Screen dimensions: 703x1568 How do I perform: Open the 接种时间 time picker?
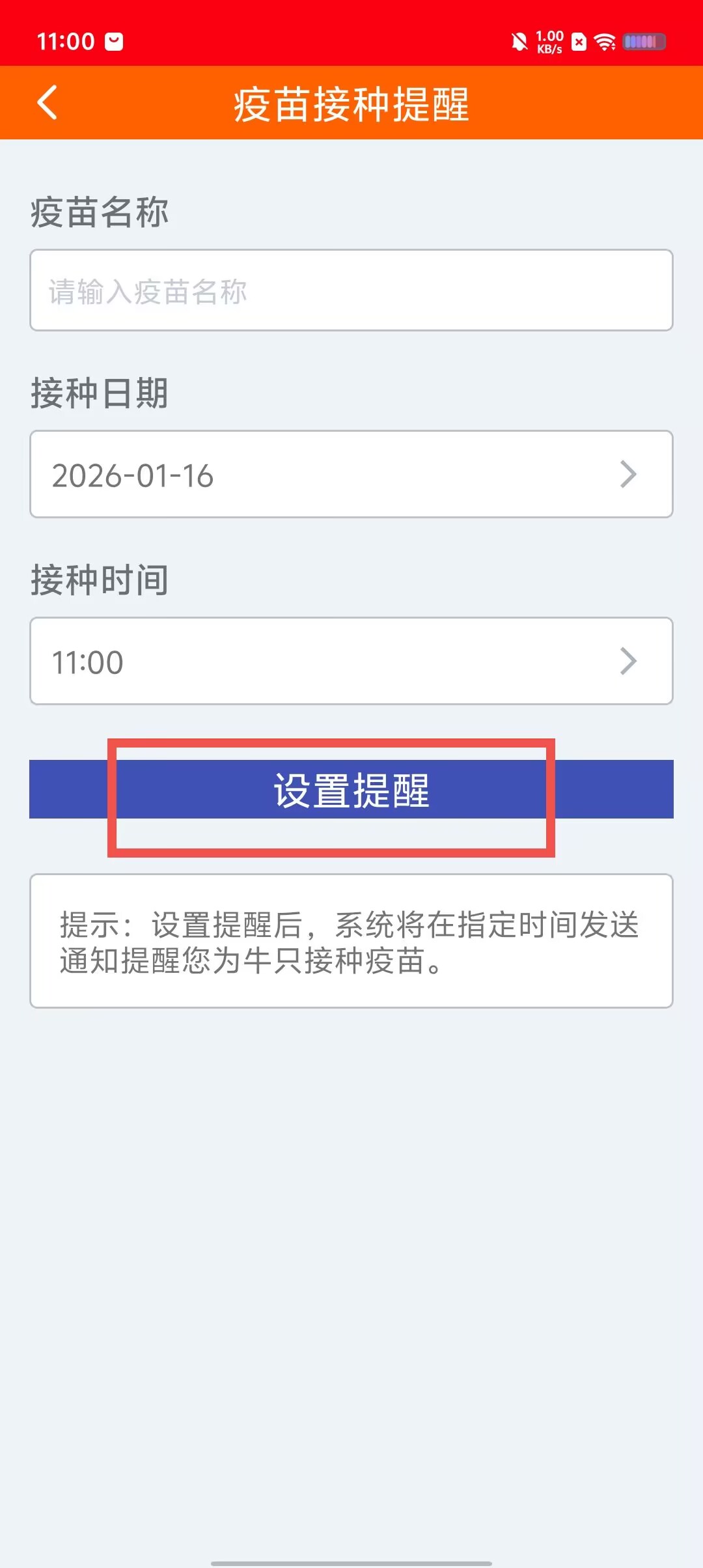tap(351, 661)
